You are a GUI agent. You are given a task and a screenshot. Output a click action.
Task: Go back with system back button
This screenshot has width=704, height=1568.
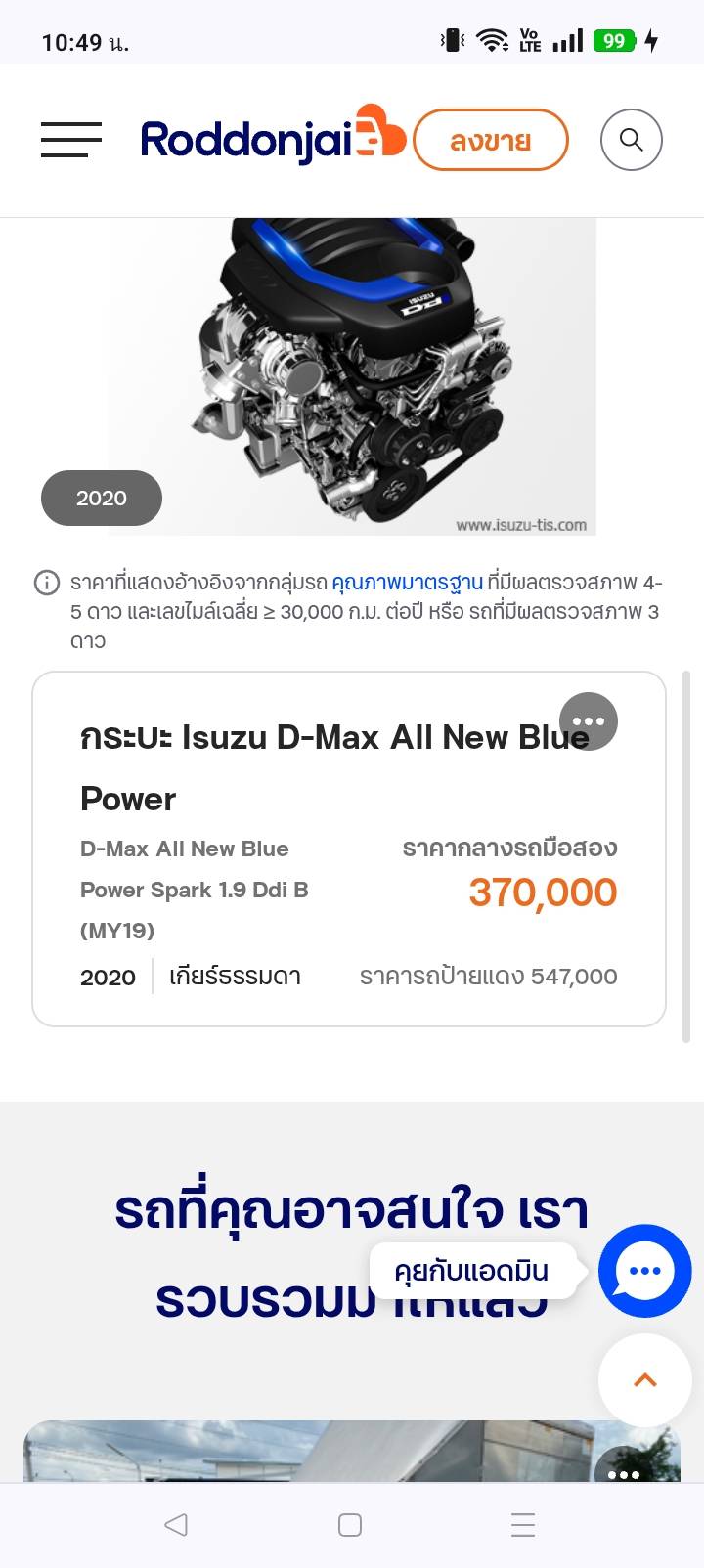pyautogui.click(x=176, y=1524)
